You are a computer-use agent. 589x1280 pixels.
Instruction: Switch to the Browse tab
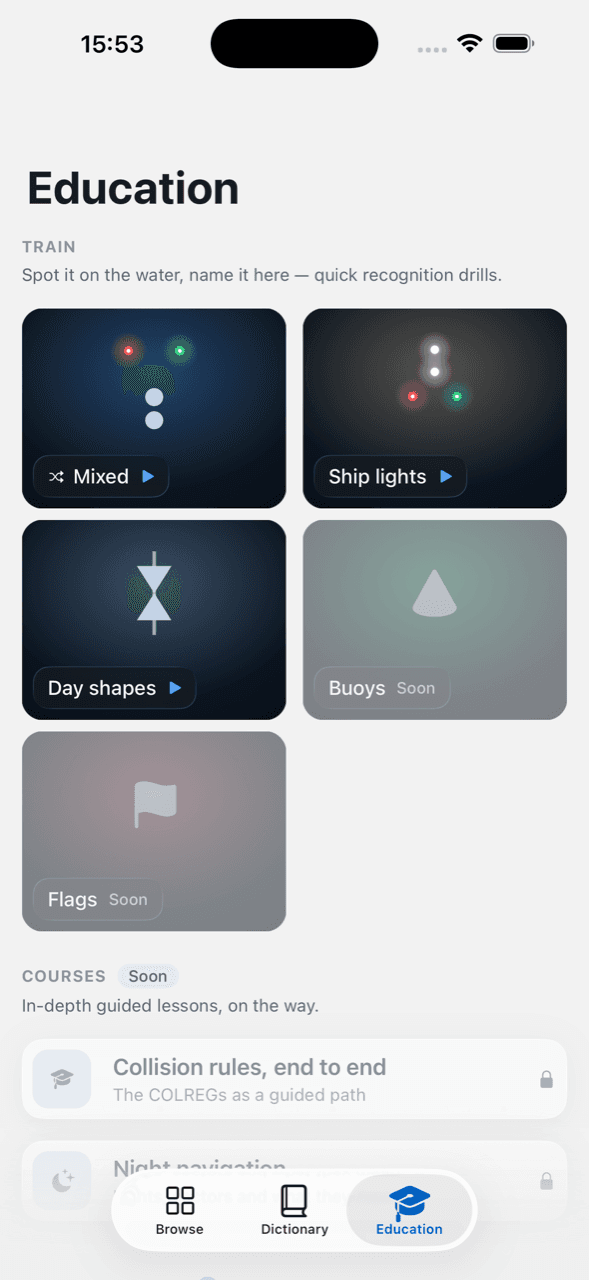click(x=180, y=1210)
